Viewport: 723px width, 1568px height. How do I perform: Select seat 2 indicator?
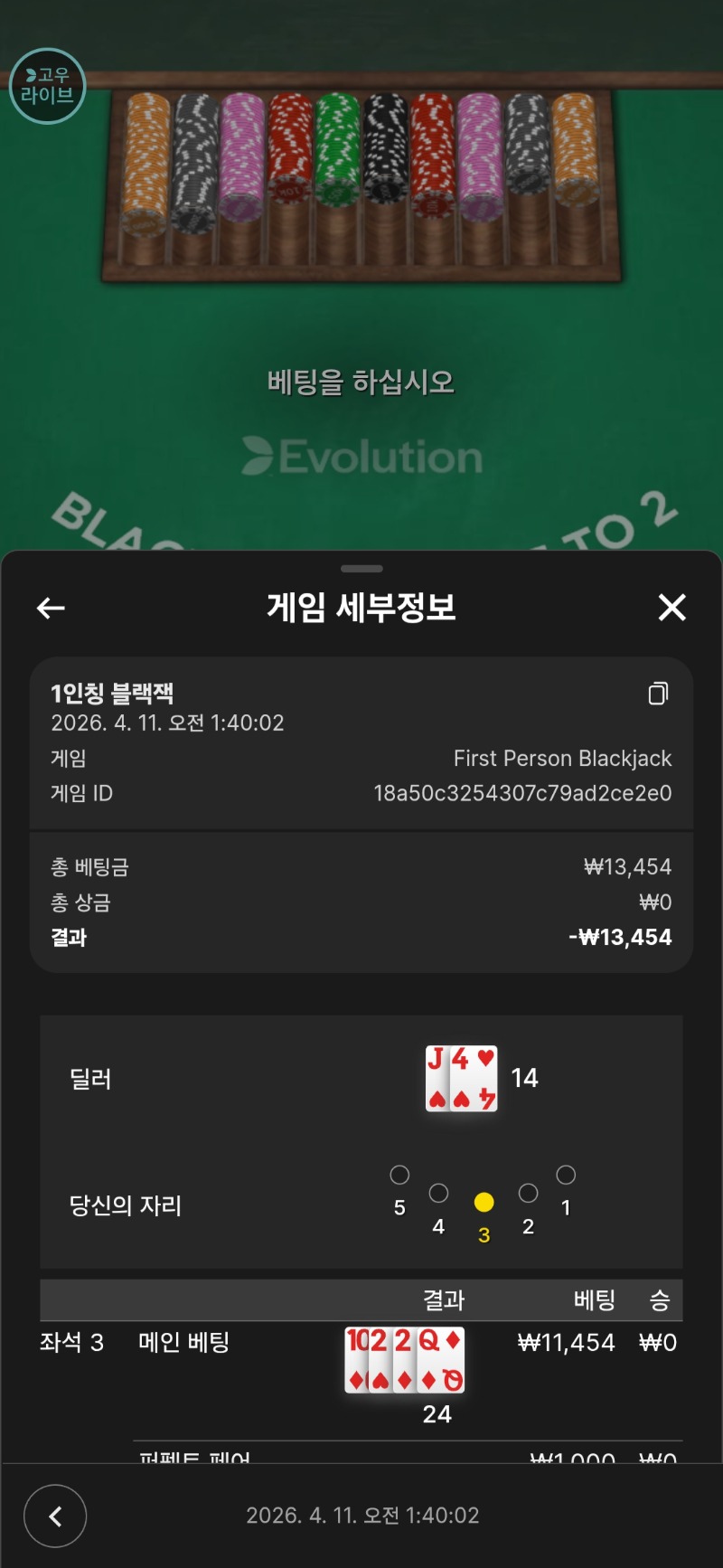tap(529, 1194)
